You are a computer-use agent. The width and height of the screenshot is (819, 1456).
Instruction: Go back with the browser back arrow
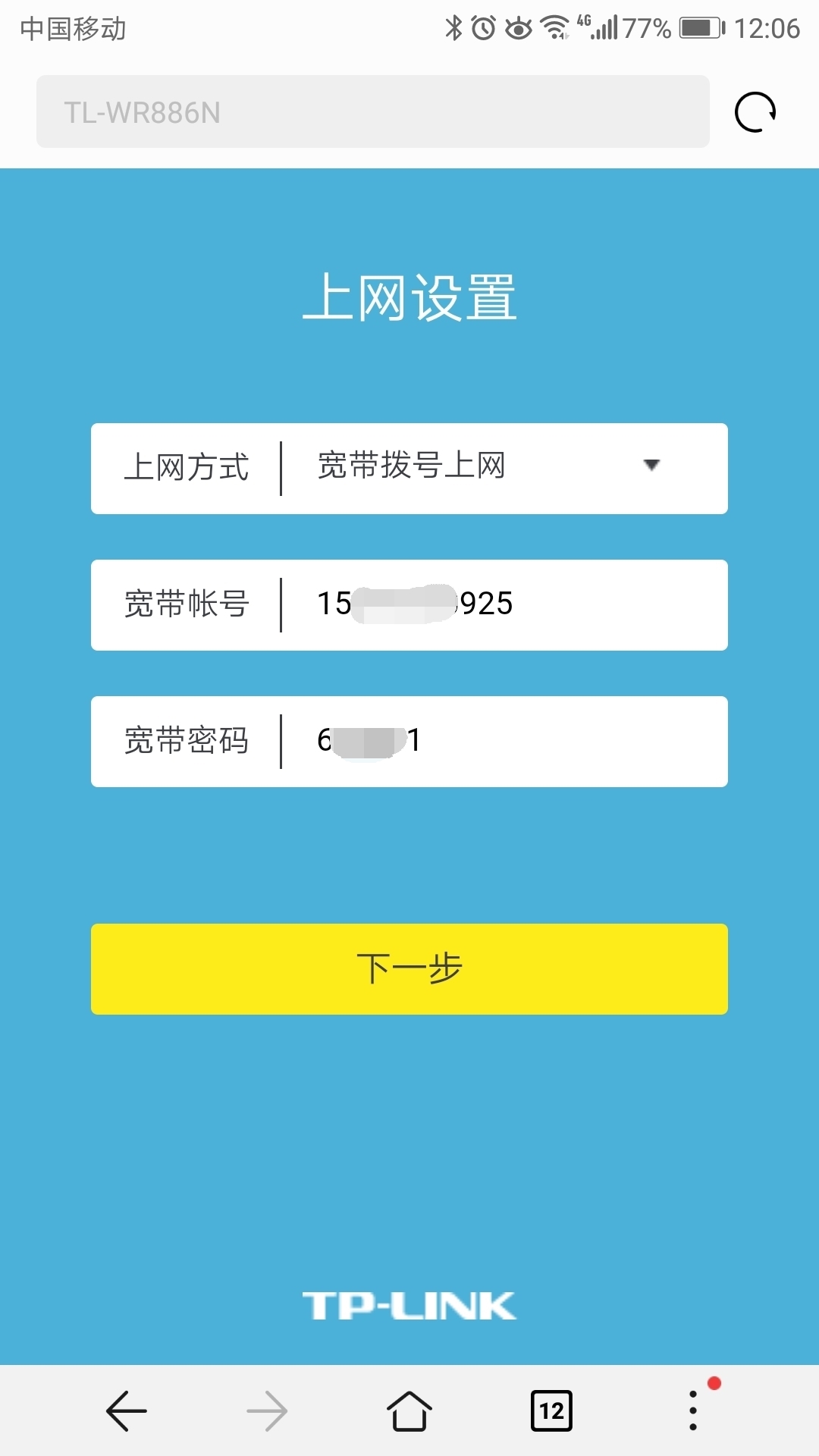click(127, 1411)
